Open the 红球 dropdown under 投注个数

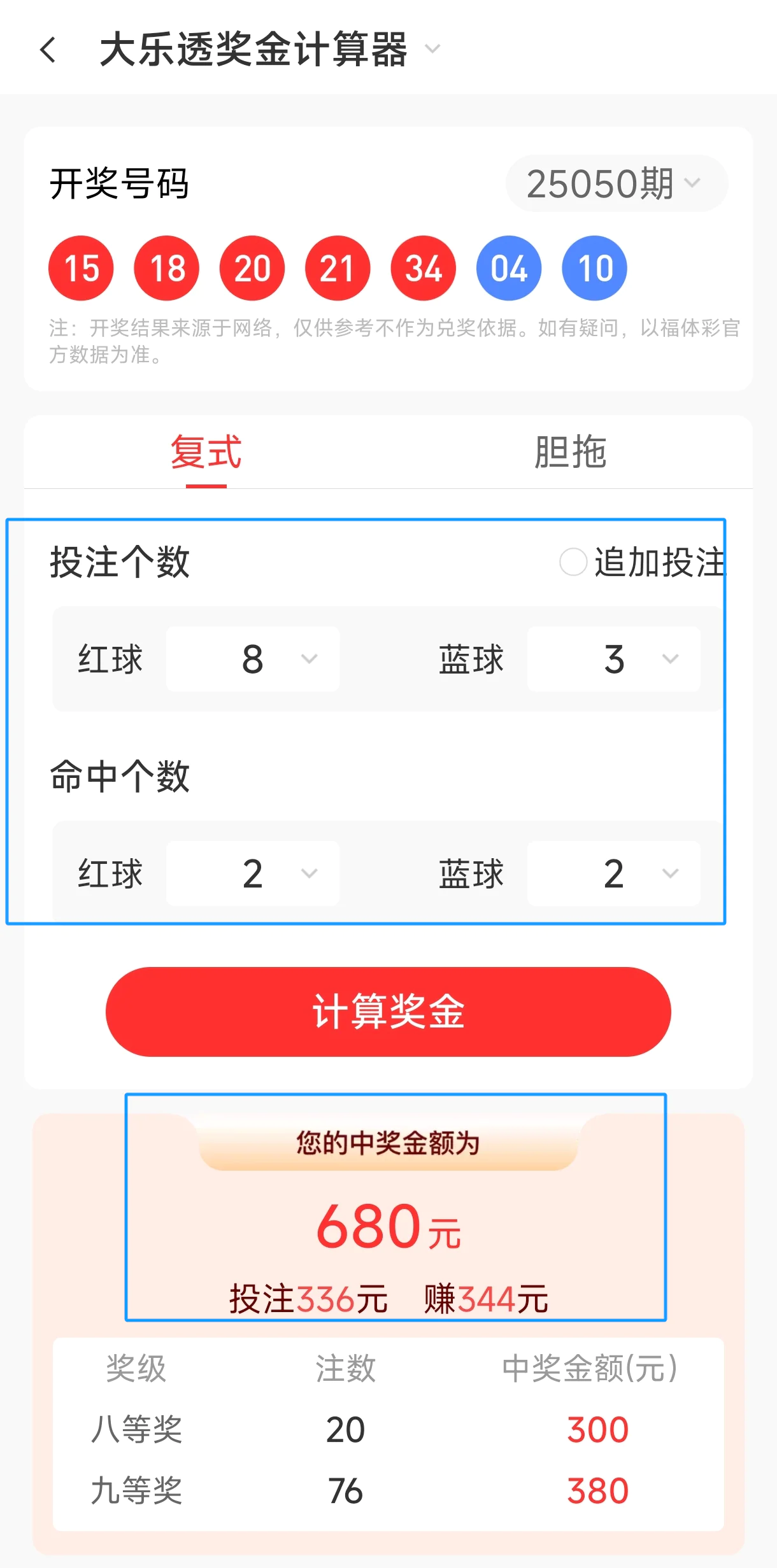pyautogui.click(x=253, y=659)
